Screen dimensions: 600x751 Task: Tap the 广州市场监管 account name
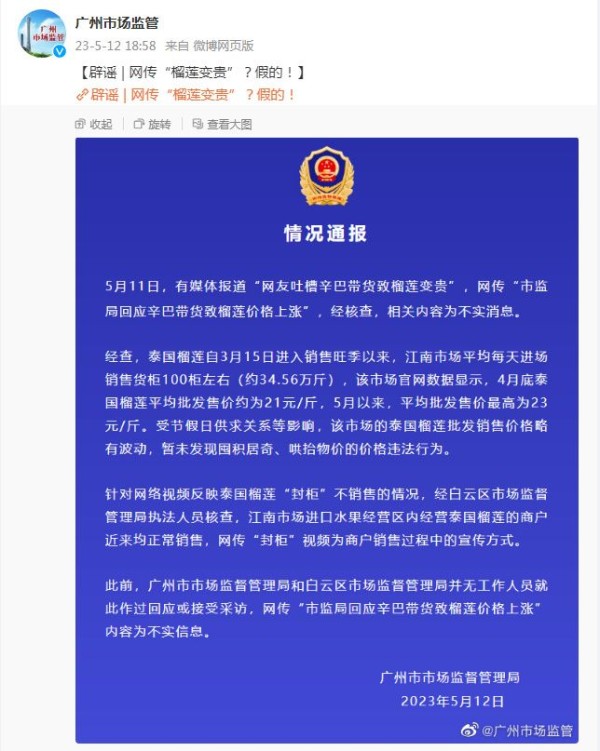117,23
